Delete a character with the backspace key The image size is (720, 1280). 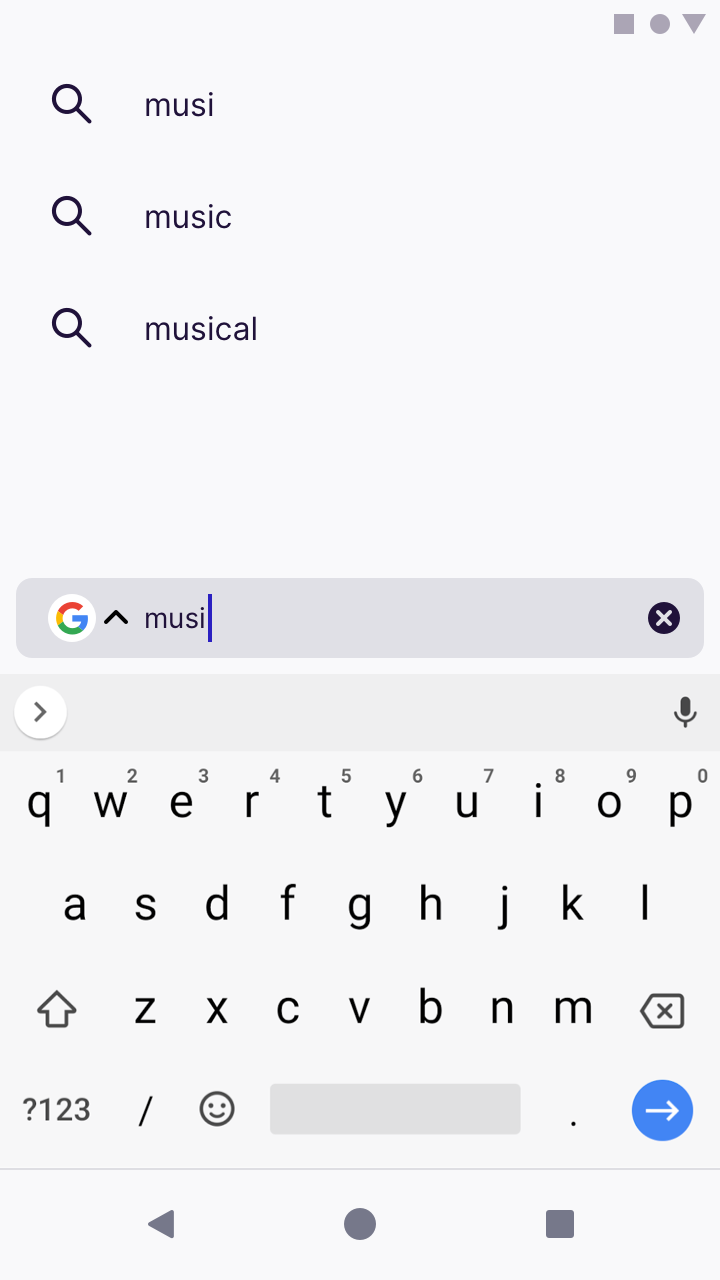[662, 1010]
